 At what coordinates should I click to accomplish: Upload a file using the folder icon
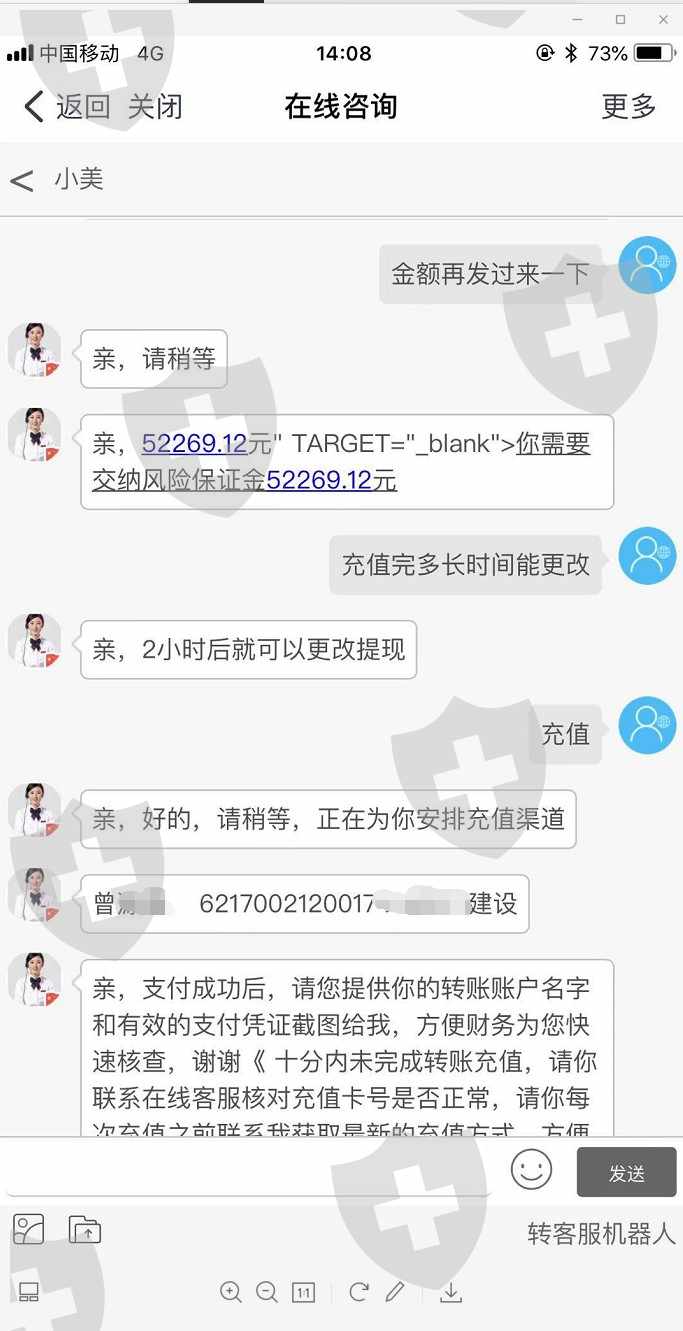(x=85, y=1229)
